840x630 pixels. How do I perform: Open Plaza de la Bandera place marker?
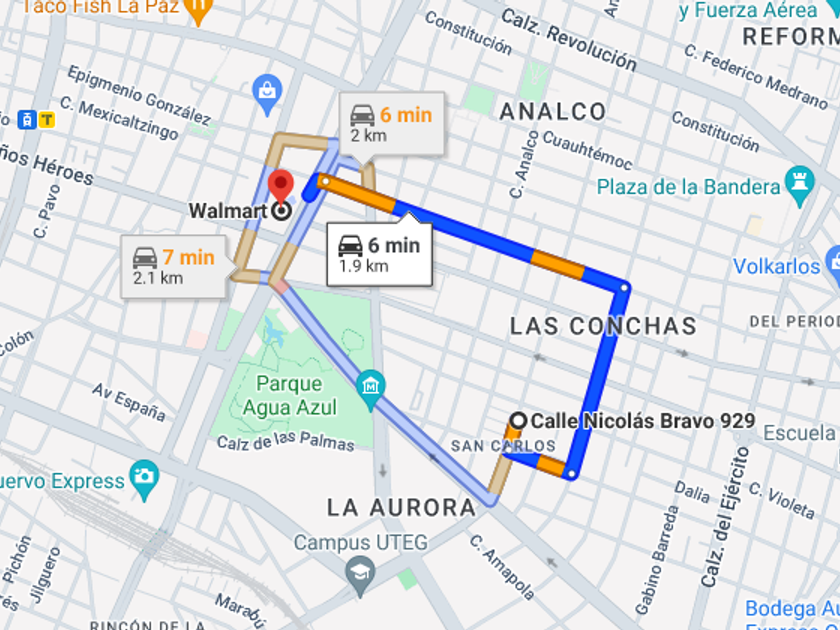800,186
